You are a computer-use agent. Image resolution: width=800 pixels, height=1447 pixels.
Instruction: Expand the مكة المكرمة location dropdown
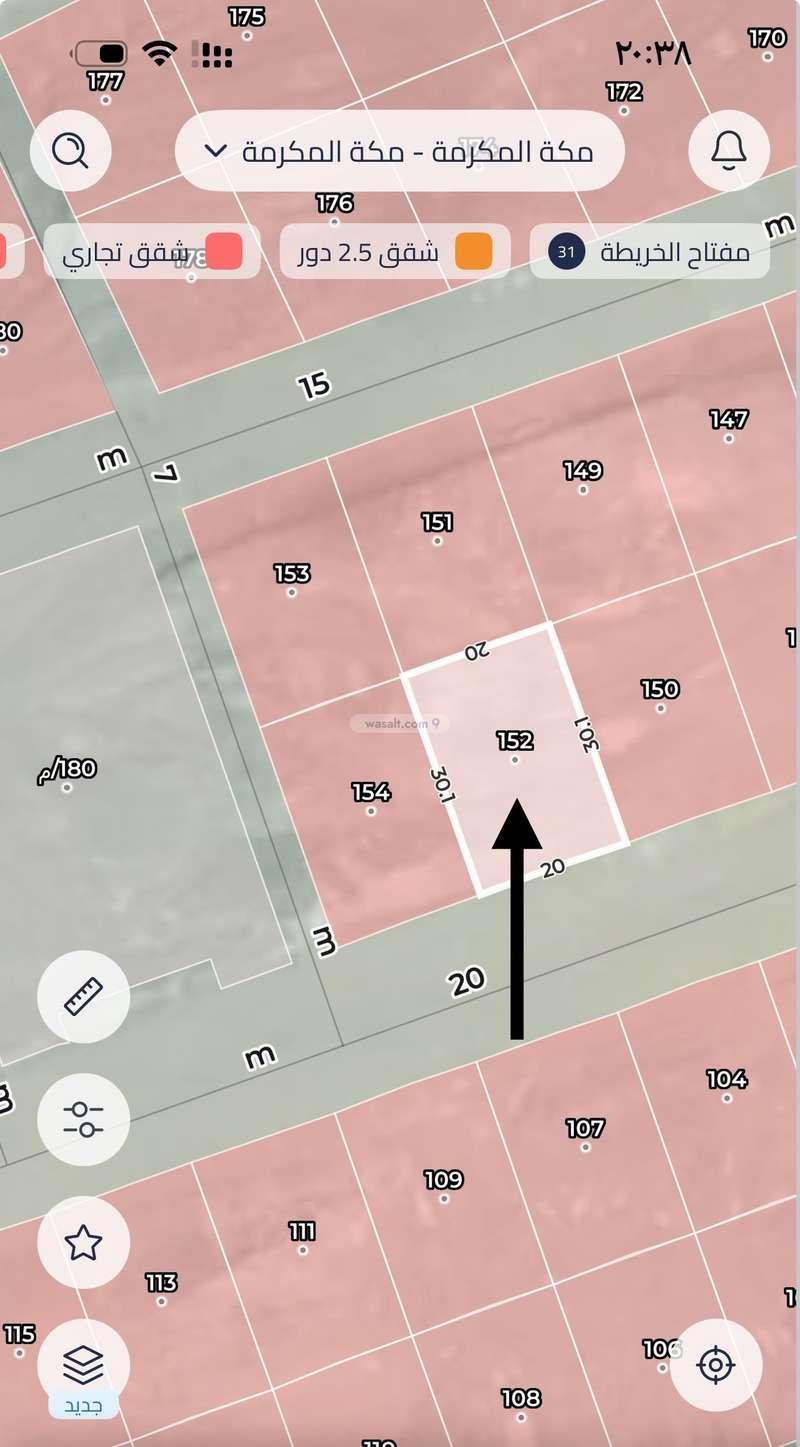pyautogui.click(x=399, y=151)
